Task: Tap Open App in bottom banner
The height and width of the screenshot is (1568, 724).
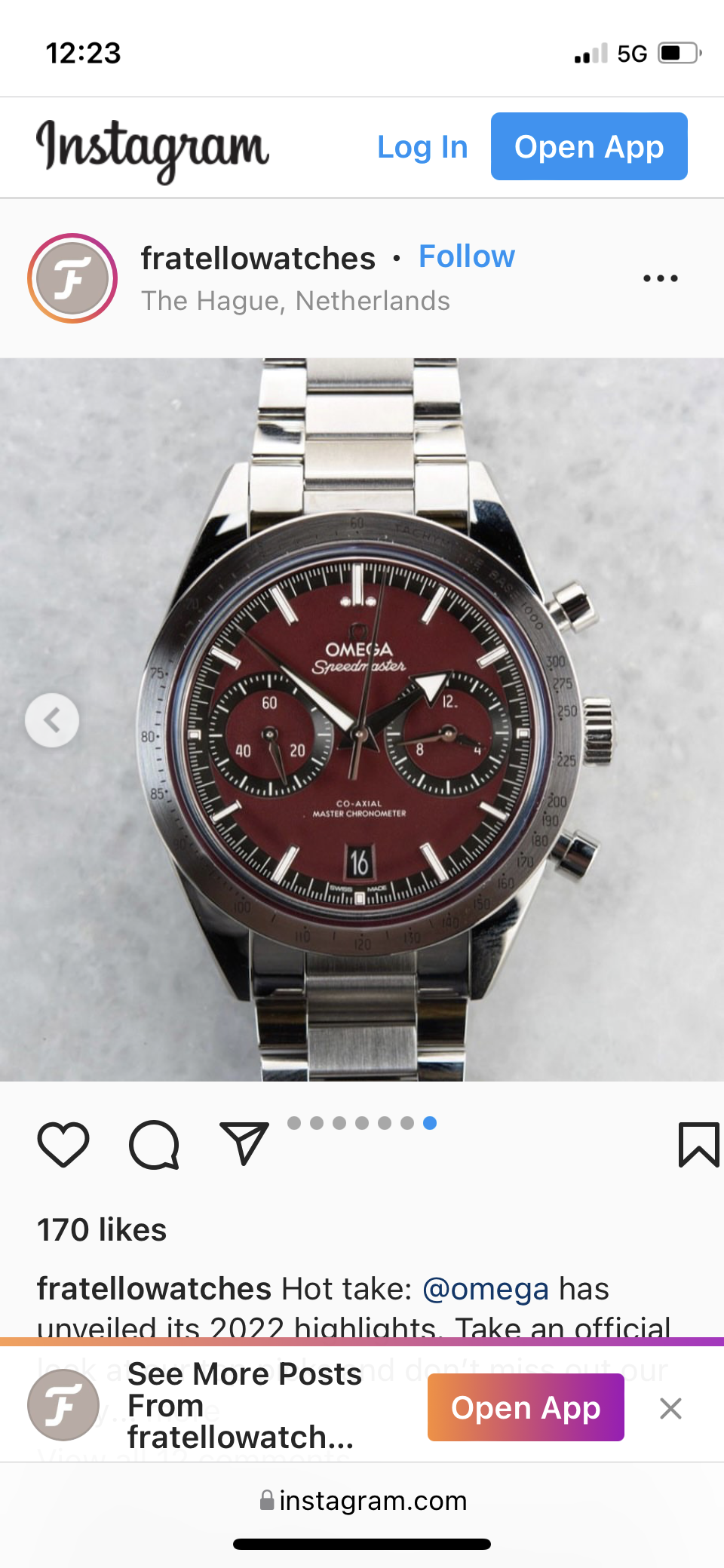Action: click(526, 1407)
